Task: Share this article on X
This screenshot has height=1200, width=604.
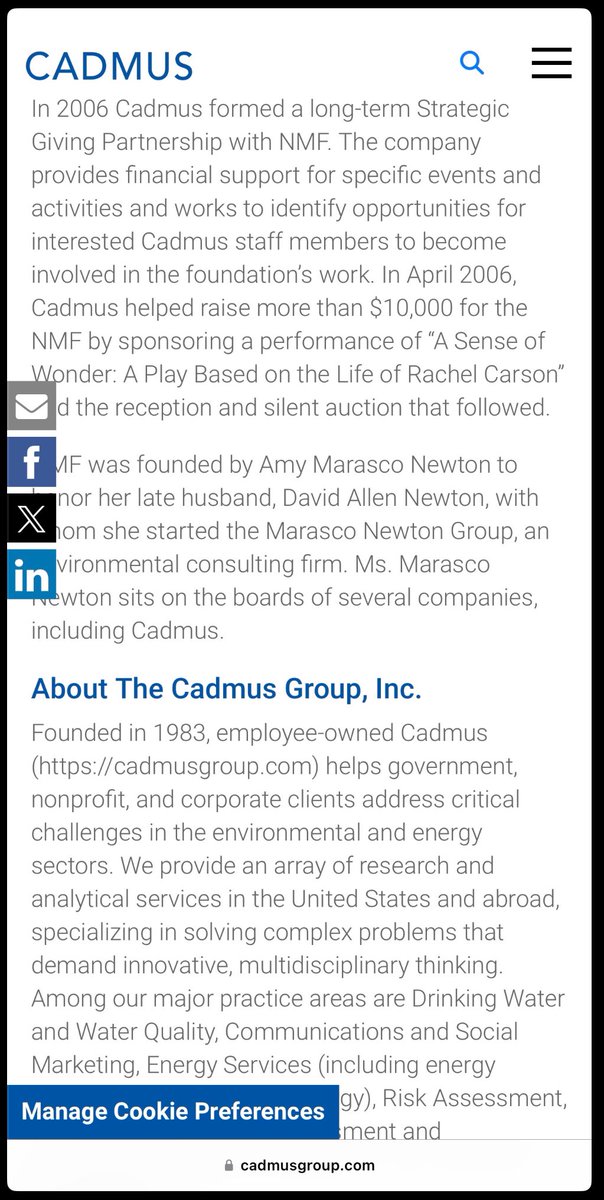Action: tap(32, 518)
